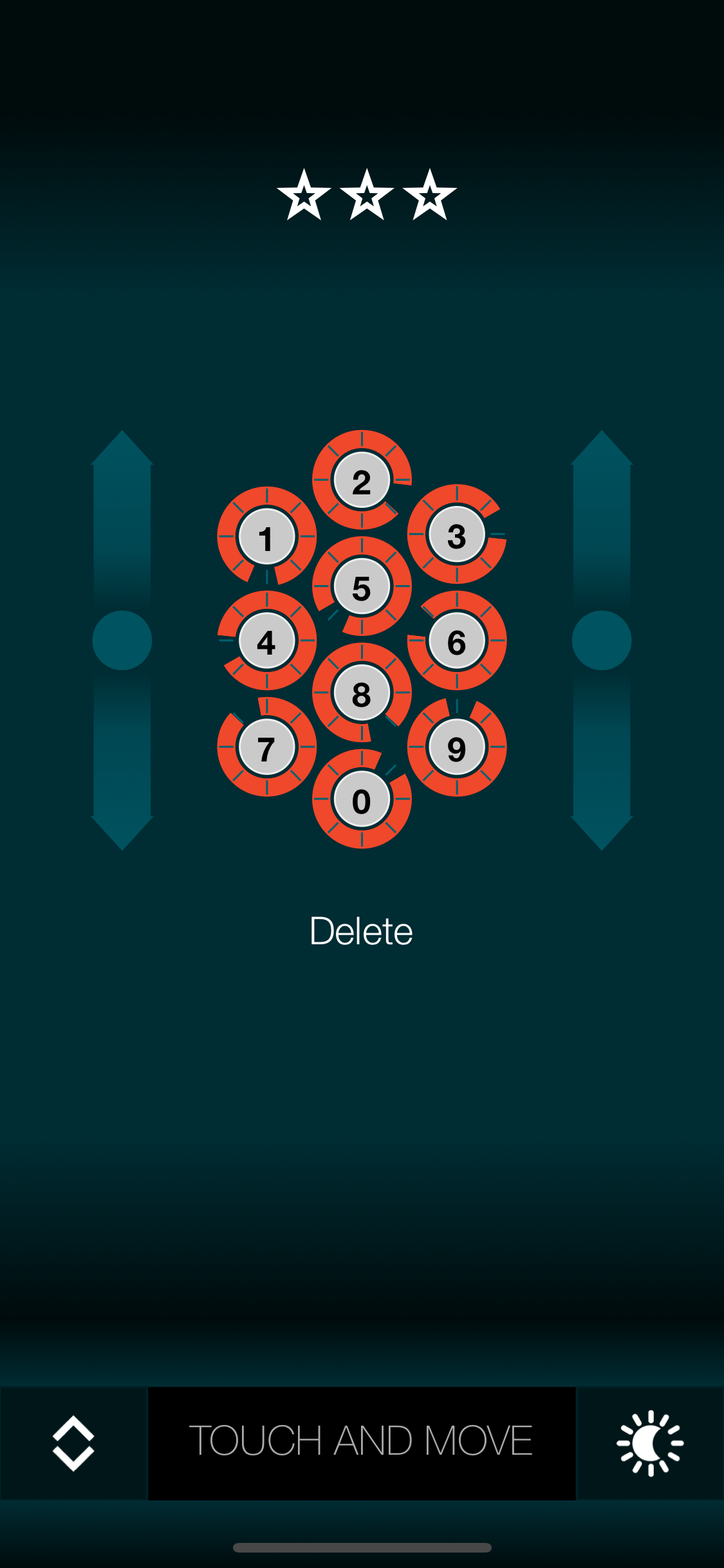Tap the number 1 dial
Viewport: 724px width, 1568px height.
pyautogui.click(x=266, y=536)
